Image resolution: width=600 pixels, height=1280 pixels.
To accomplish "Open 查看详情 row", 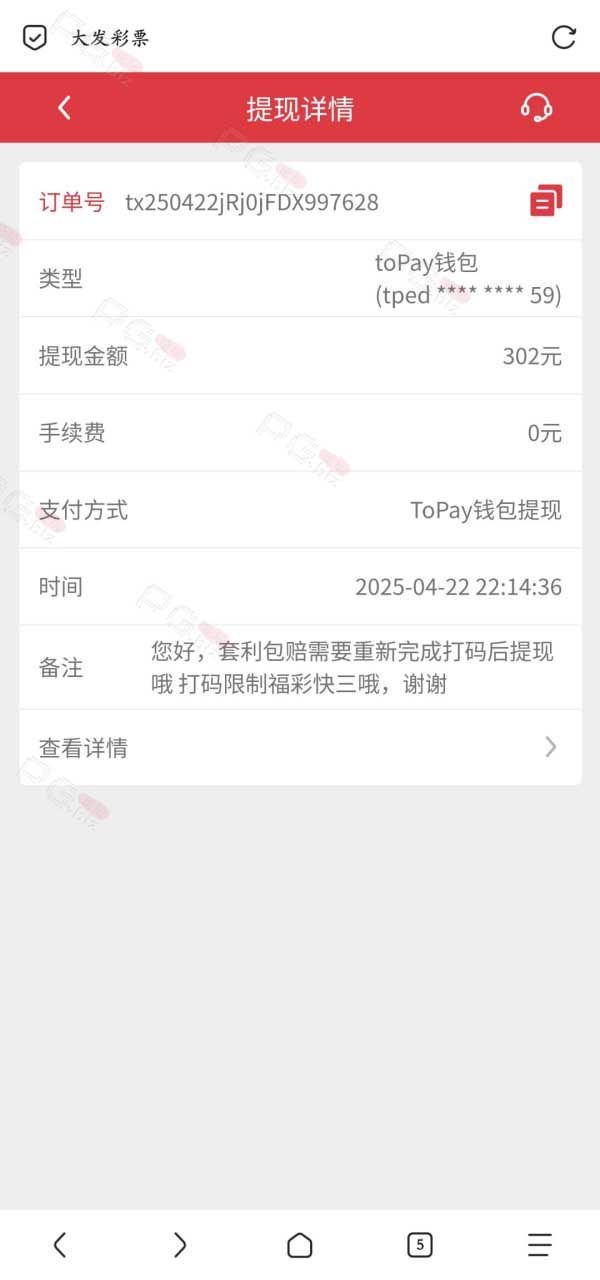I will pos(300,747).
